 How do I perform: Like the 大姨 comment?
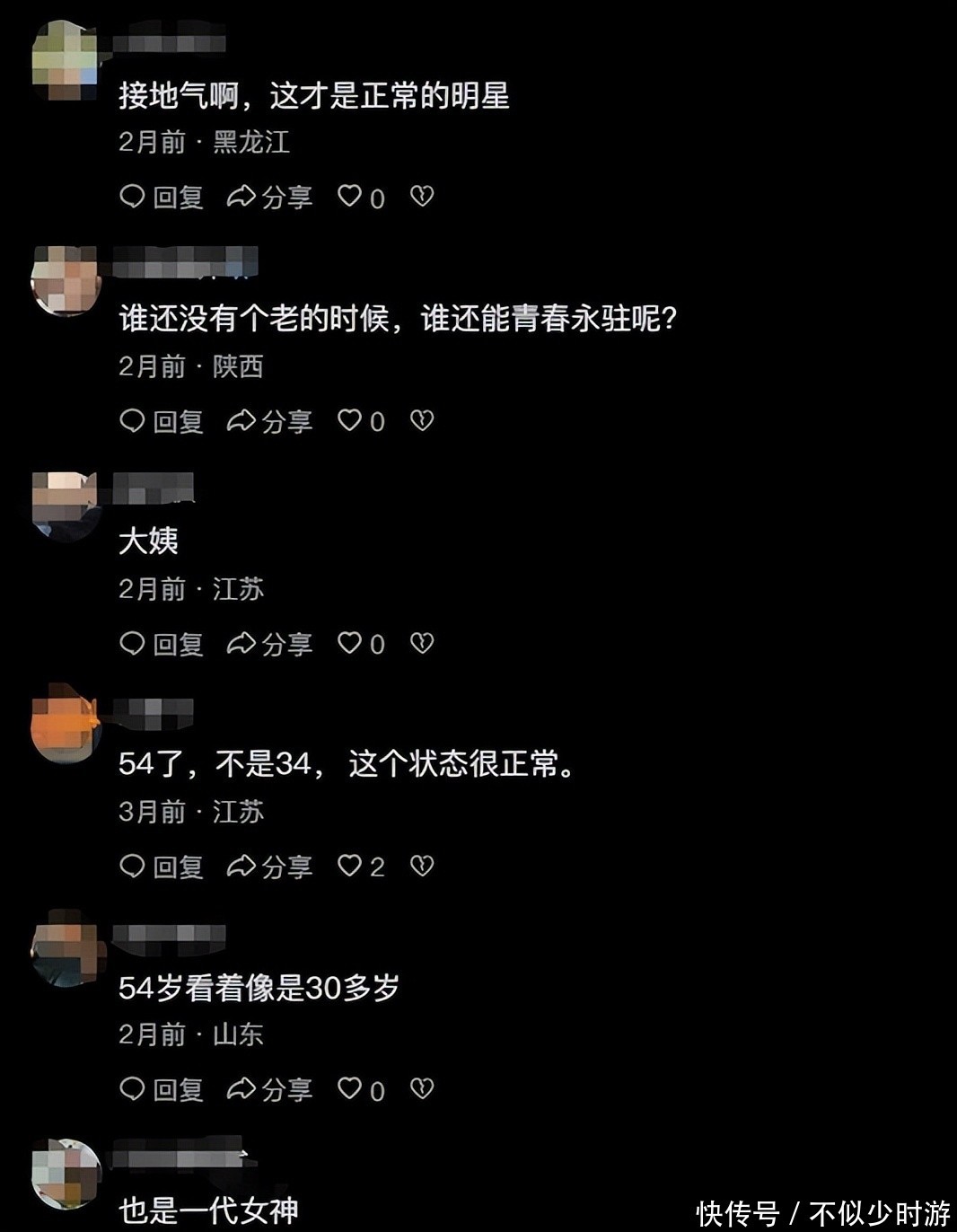(349, 642)
